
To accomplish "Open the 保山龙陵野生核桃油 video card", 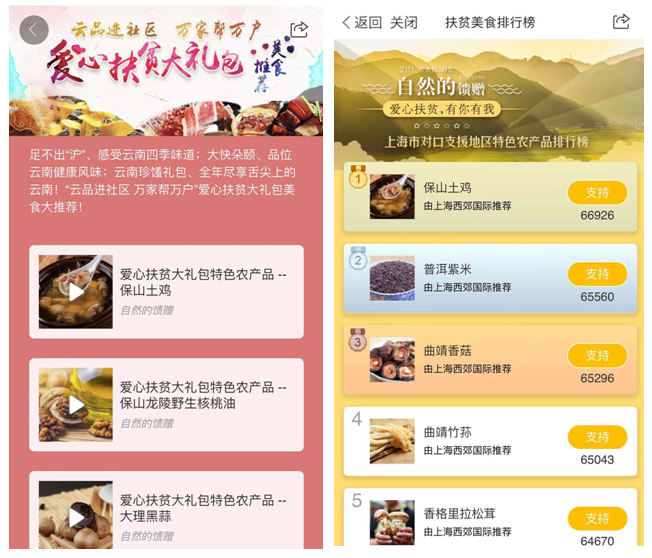I will (76, 405).
